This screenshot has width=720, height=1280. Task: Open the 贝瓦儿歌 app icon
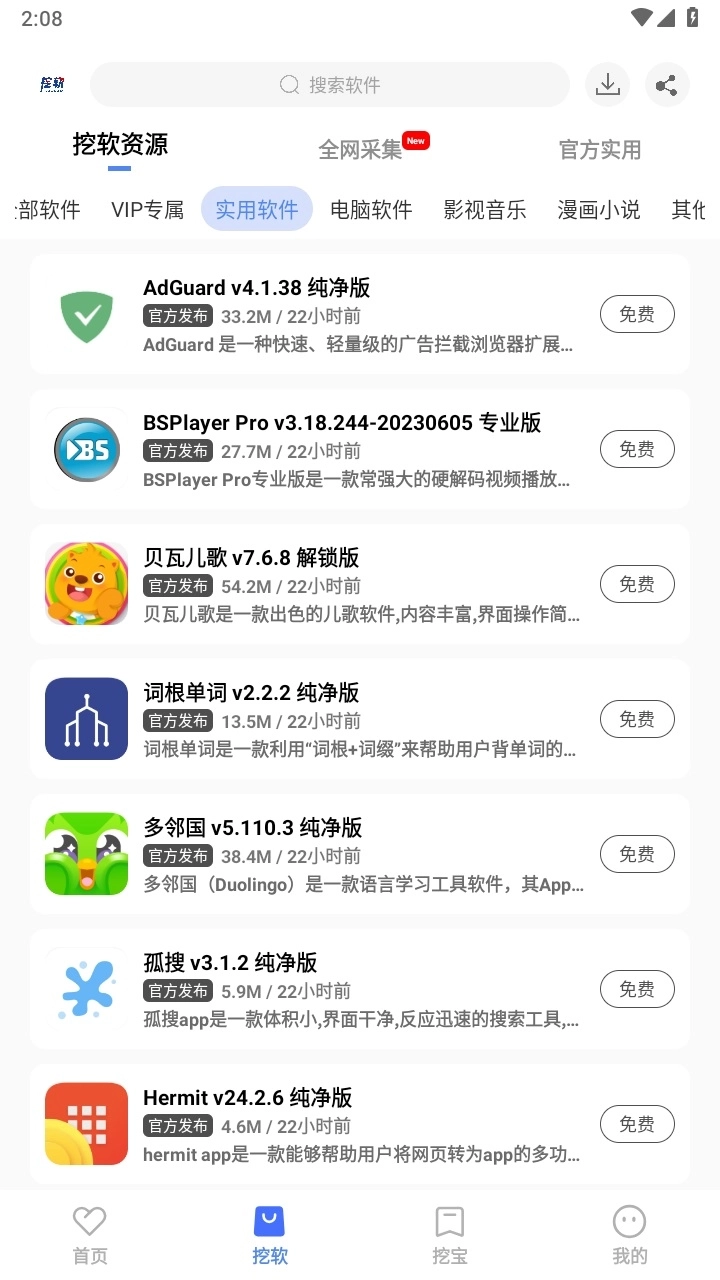click(86, 584)
